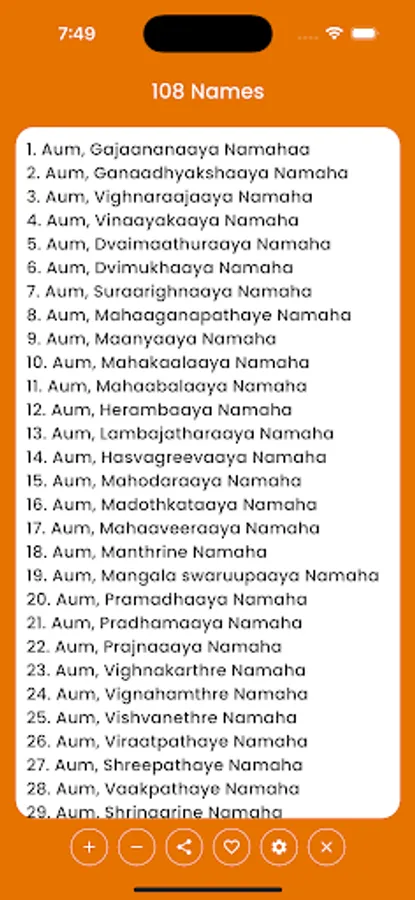The width and height of the screenshot is (415, 900).
Task: Mark as favorite with the heart icon
Action: pyautogui.click(x=231, y=847)
